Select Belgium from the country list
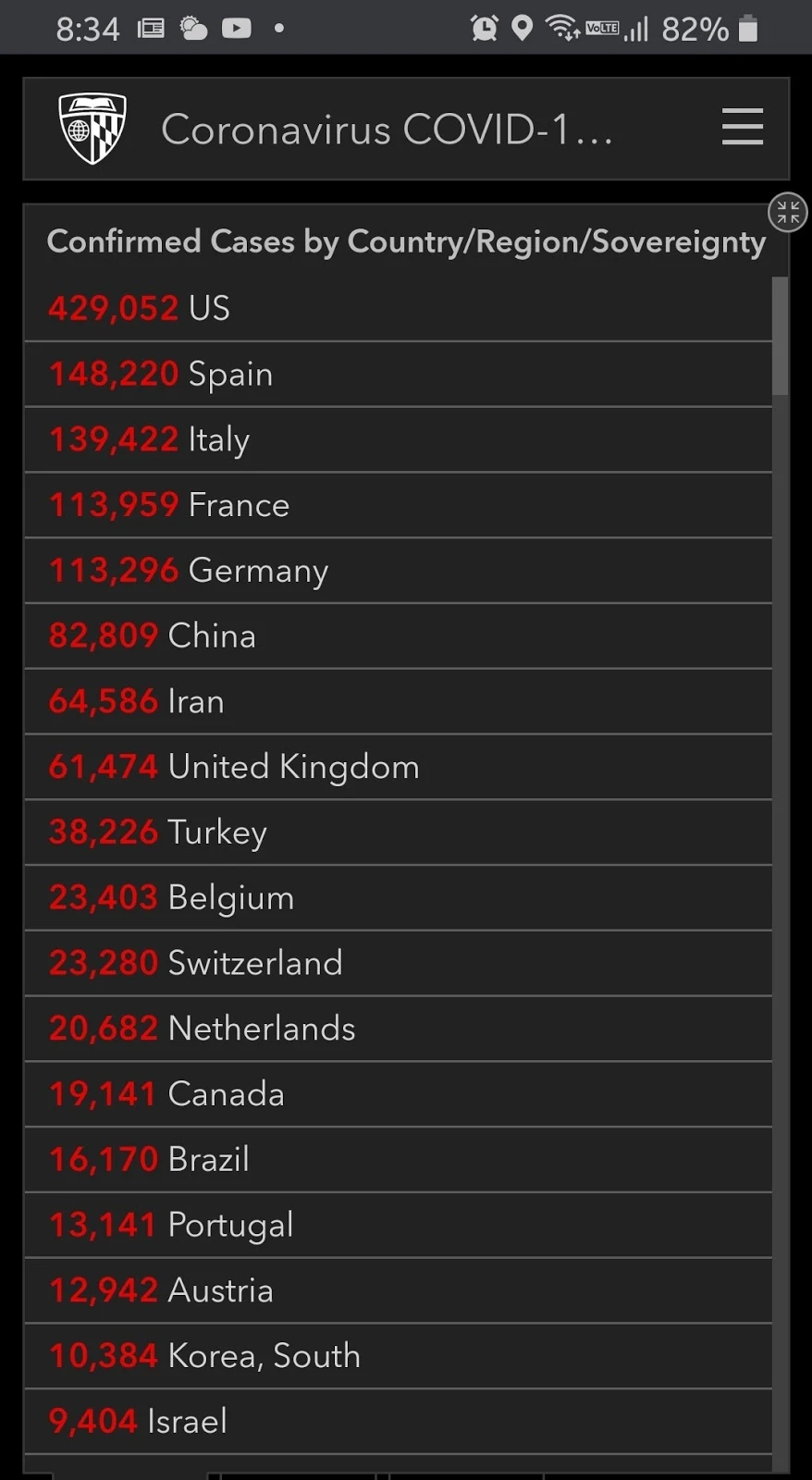The height and width of the screenshot is (1480, 812). [399, 898]
